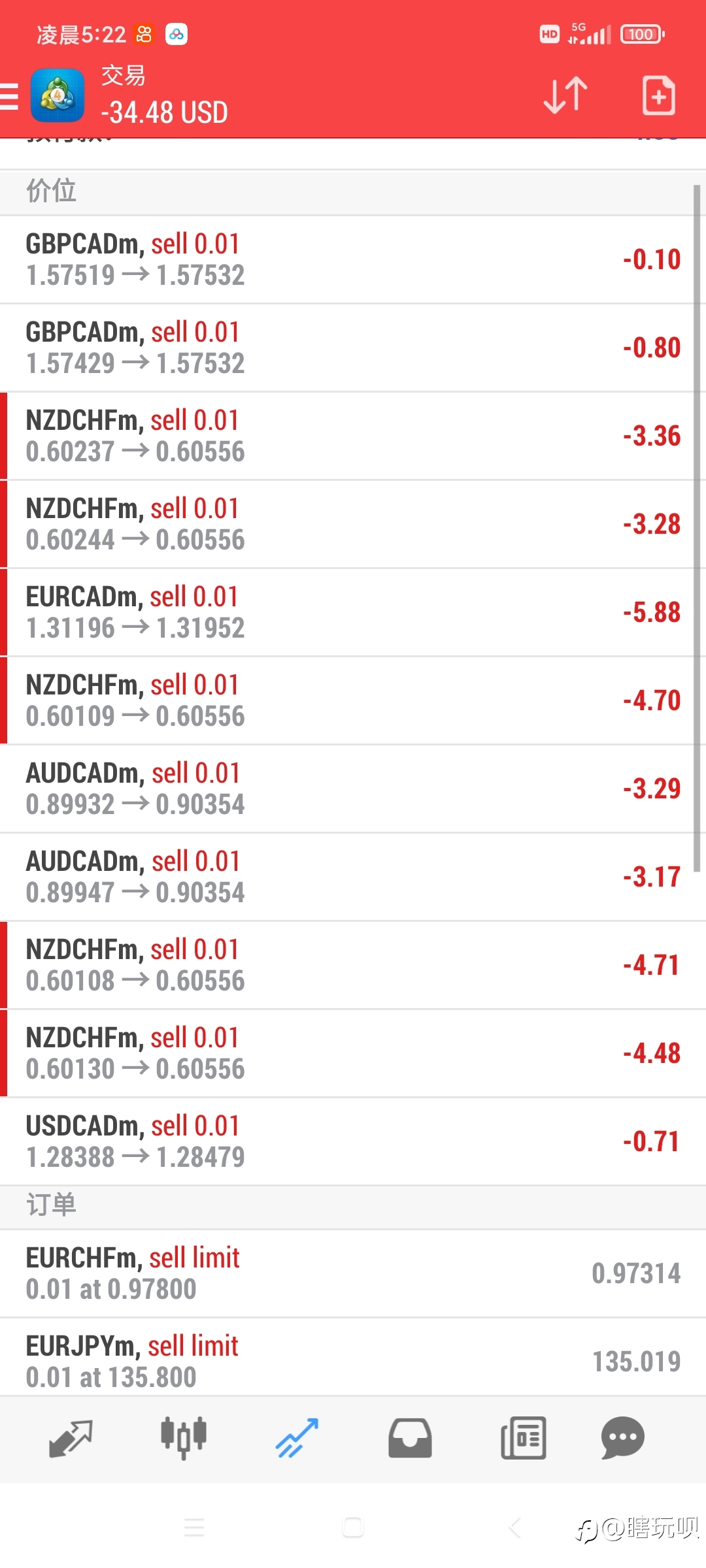Open the EURJPYm sell limit order

pos(353,1358)
